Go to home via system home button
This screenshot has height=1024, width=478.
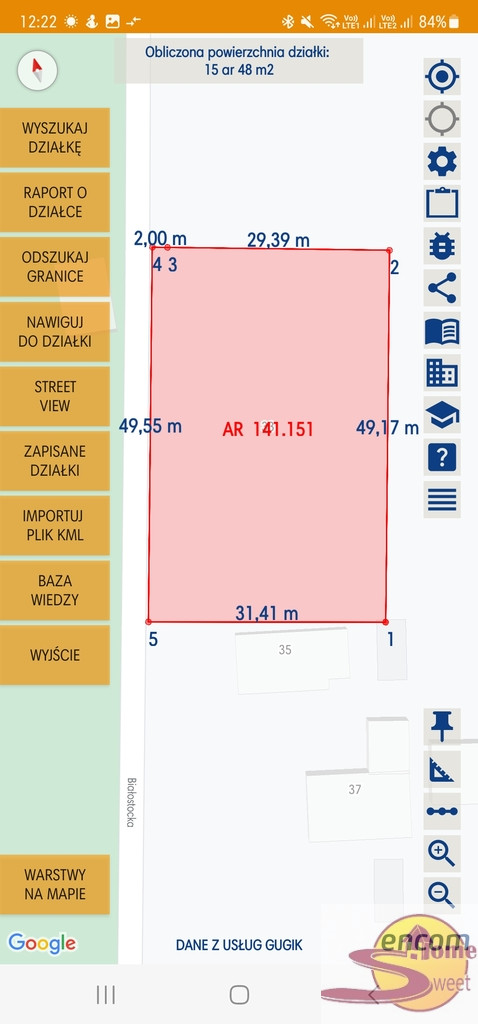(239, 995)
